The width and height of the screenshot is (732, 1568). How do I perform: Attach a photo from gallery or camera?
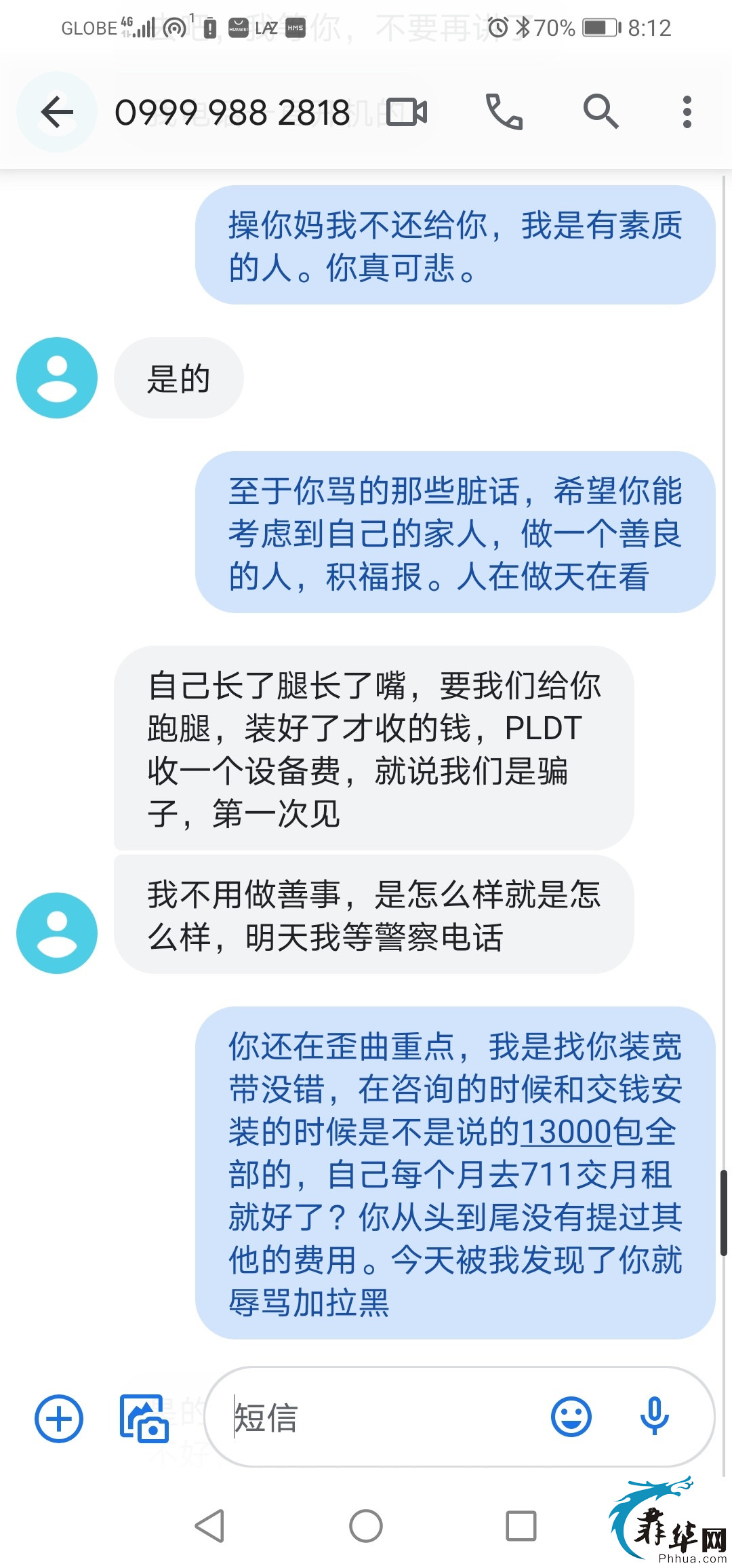click(x=144, y=1418)
